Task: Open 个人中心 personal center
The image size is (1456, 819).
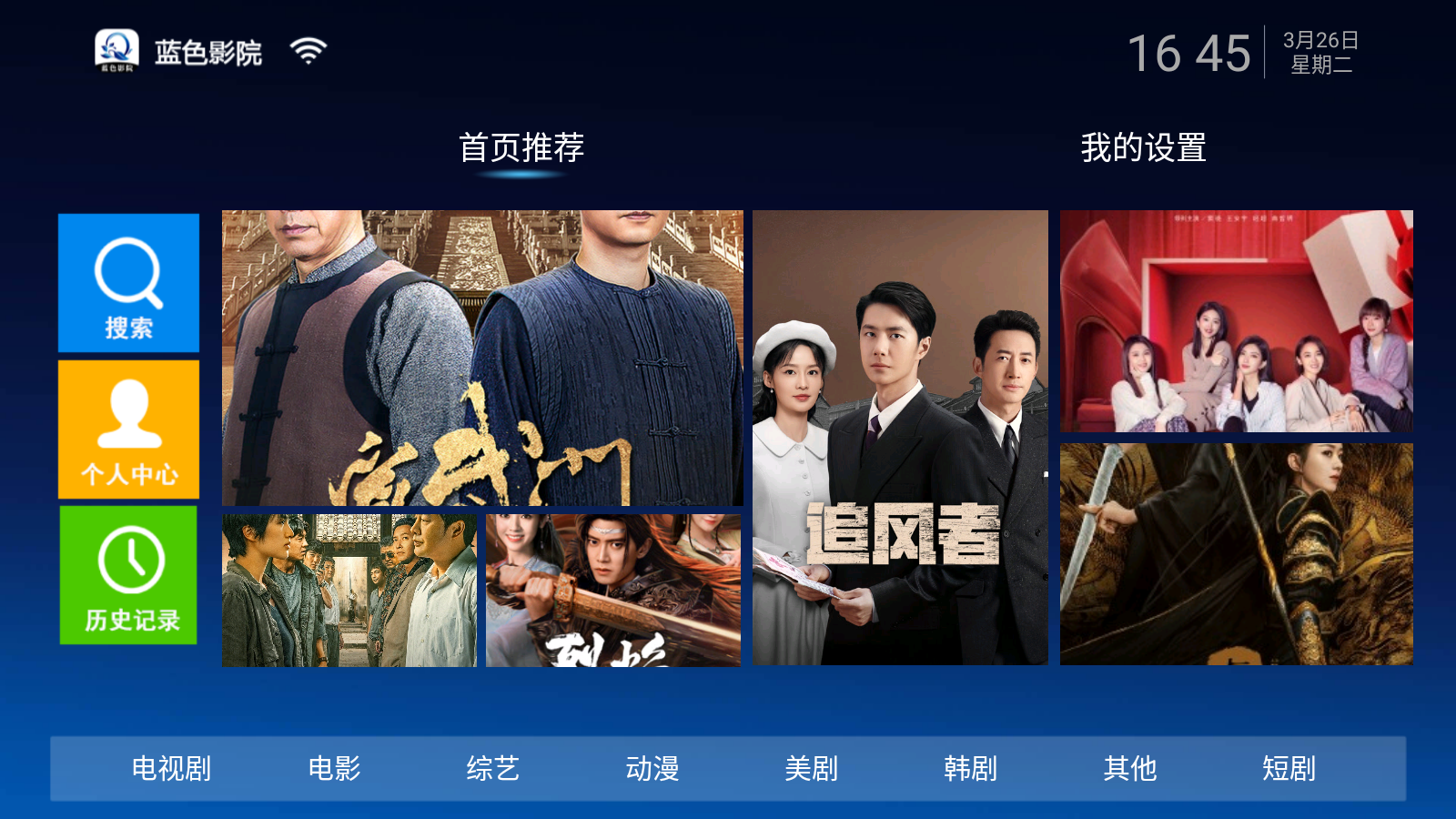Action: [128, 429]
